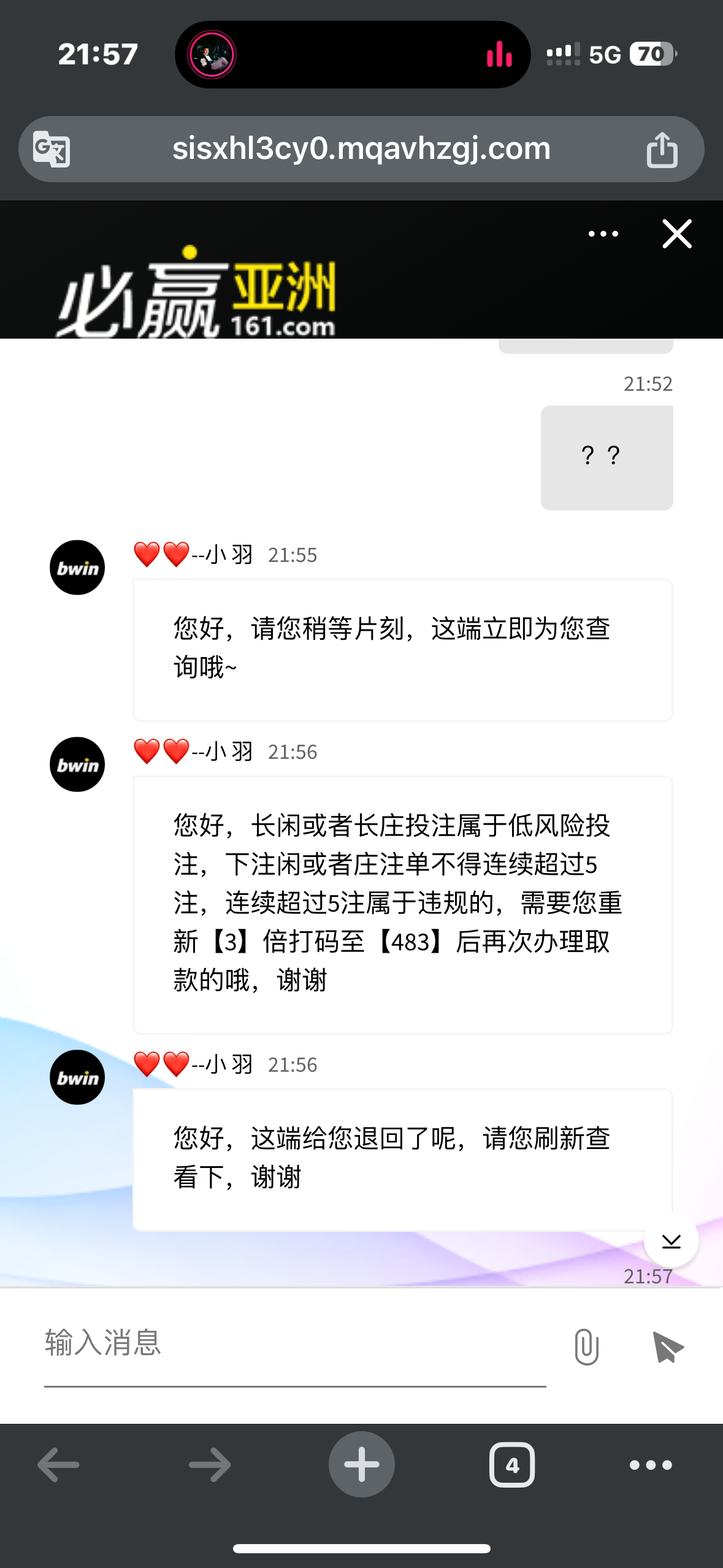Open the URL address field
The width and height of the screenshot is (723, 1568).
pos(361,149)
